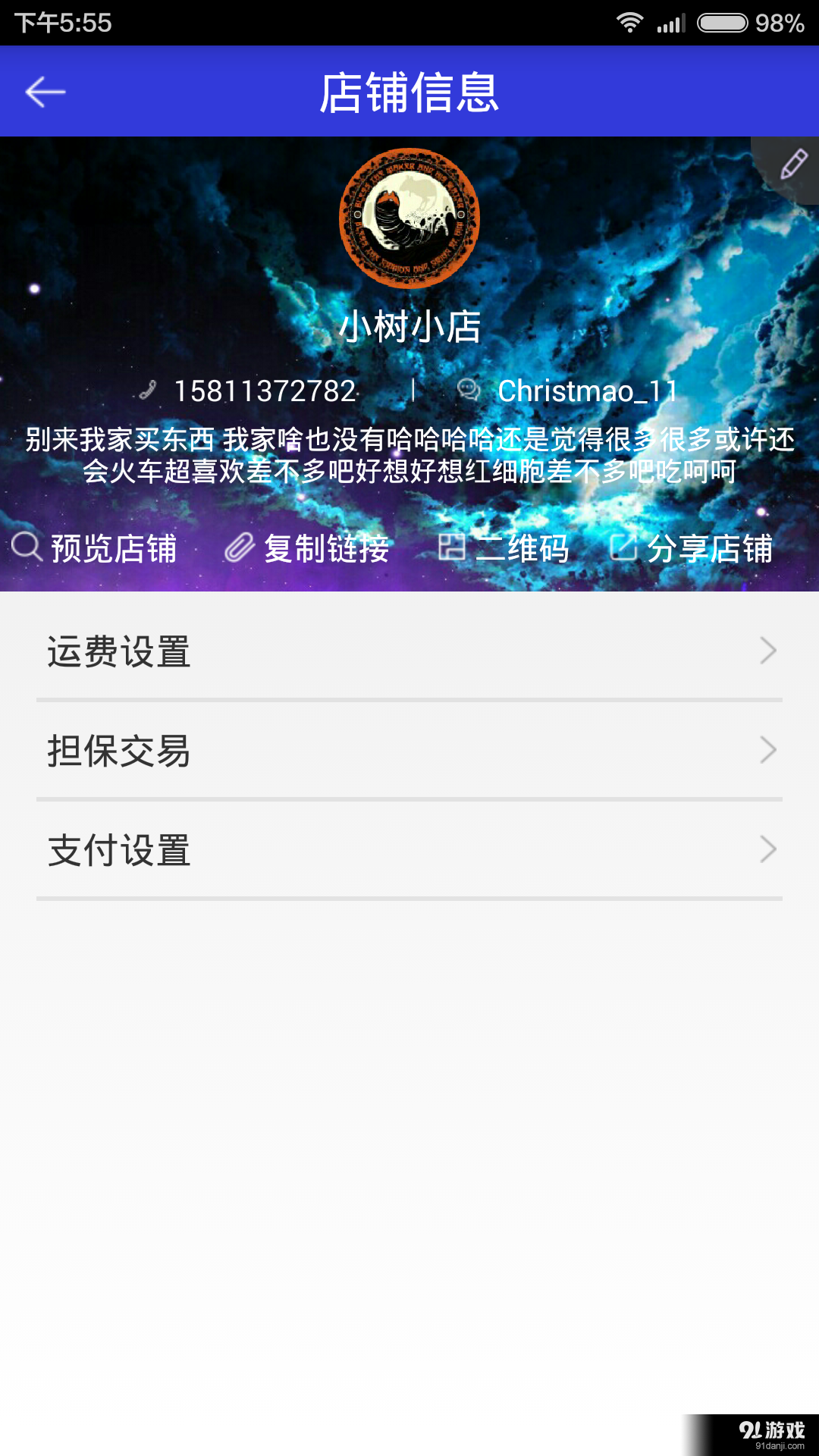
Task: Click the back arrow to return
Action: pos(43,90)
